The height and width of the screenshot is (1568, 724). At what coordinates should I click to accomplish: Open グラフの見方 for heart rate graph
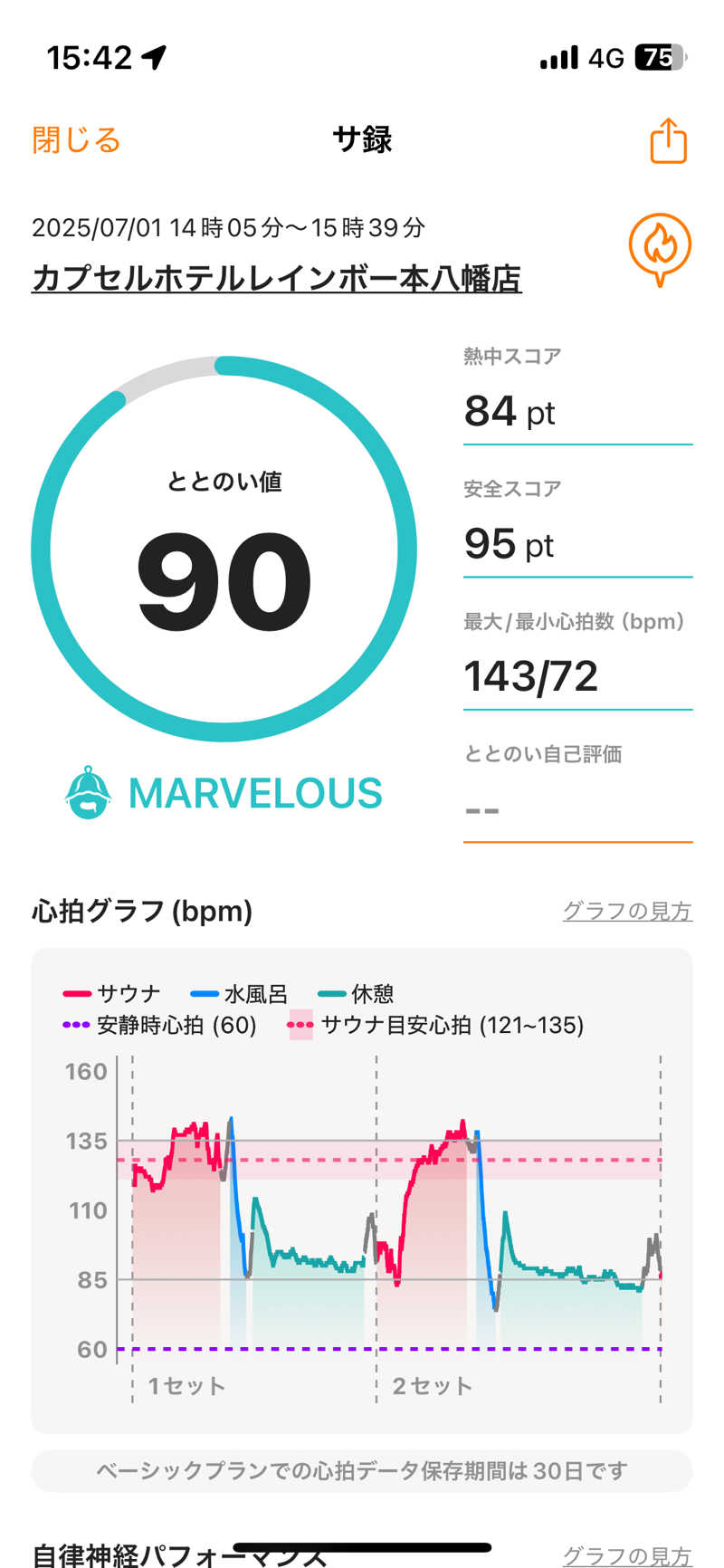pos(627,911)
